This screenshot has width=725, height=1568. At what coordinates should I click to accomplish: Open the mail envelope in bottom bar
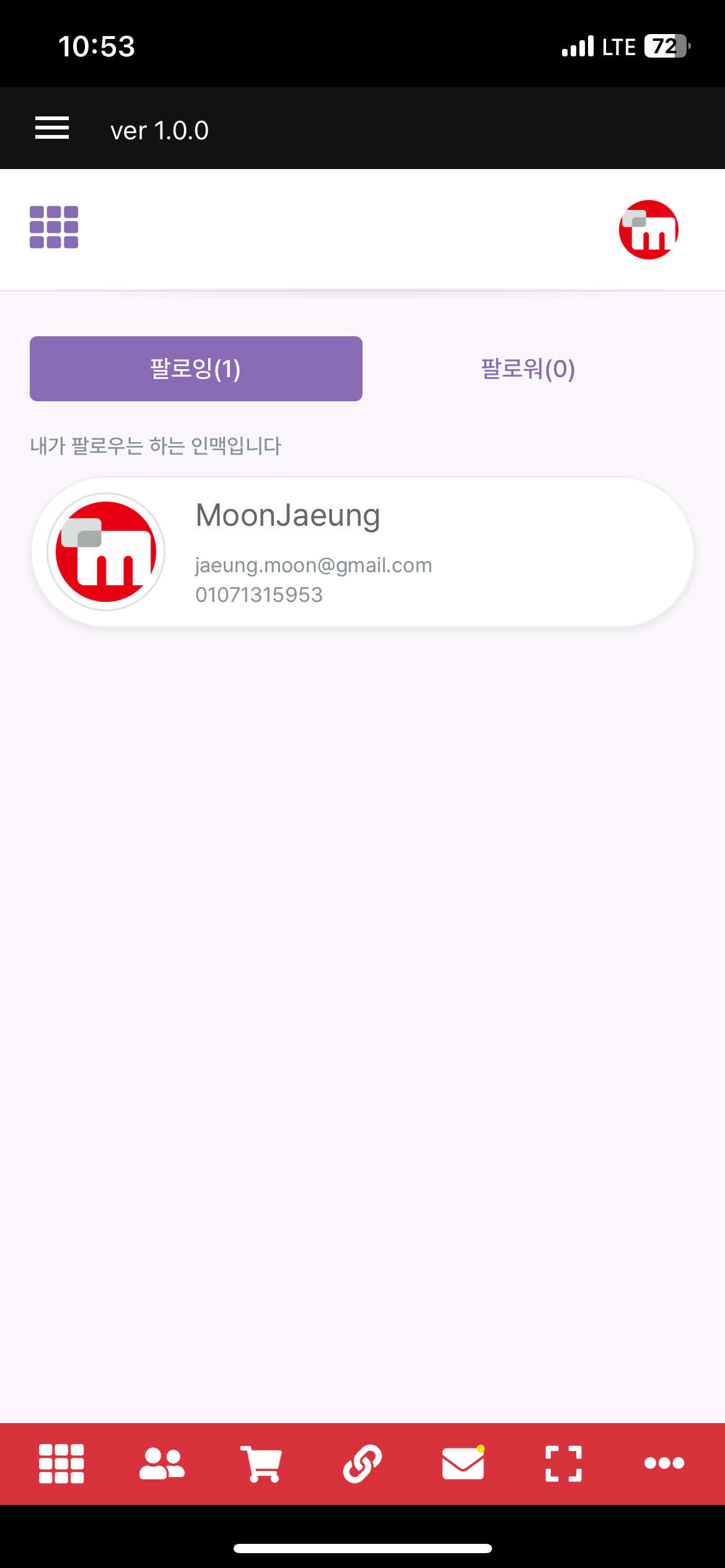click(x=463, y=1464)
